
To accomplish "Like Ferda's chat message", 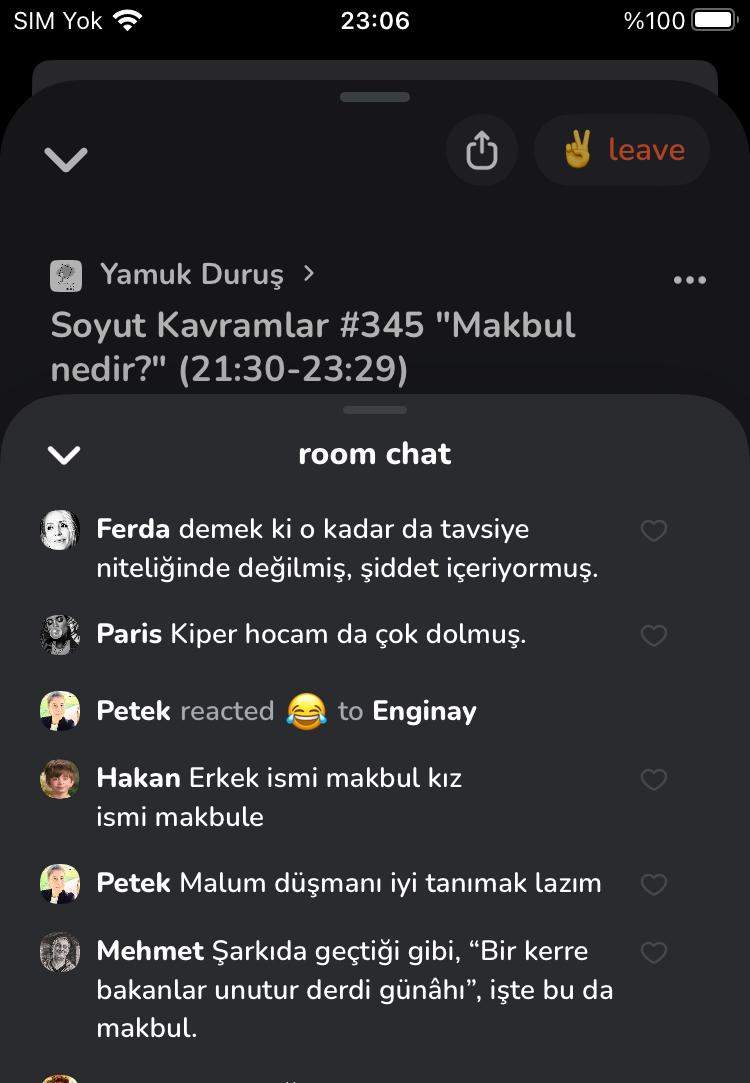I will [x=653, y=531].
